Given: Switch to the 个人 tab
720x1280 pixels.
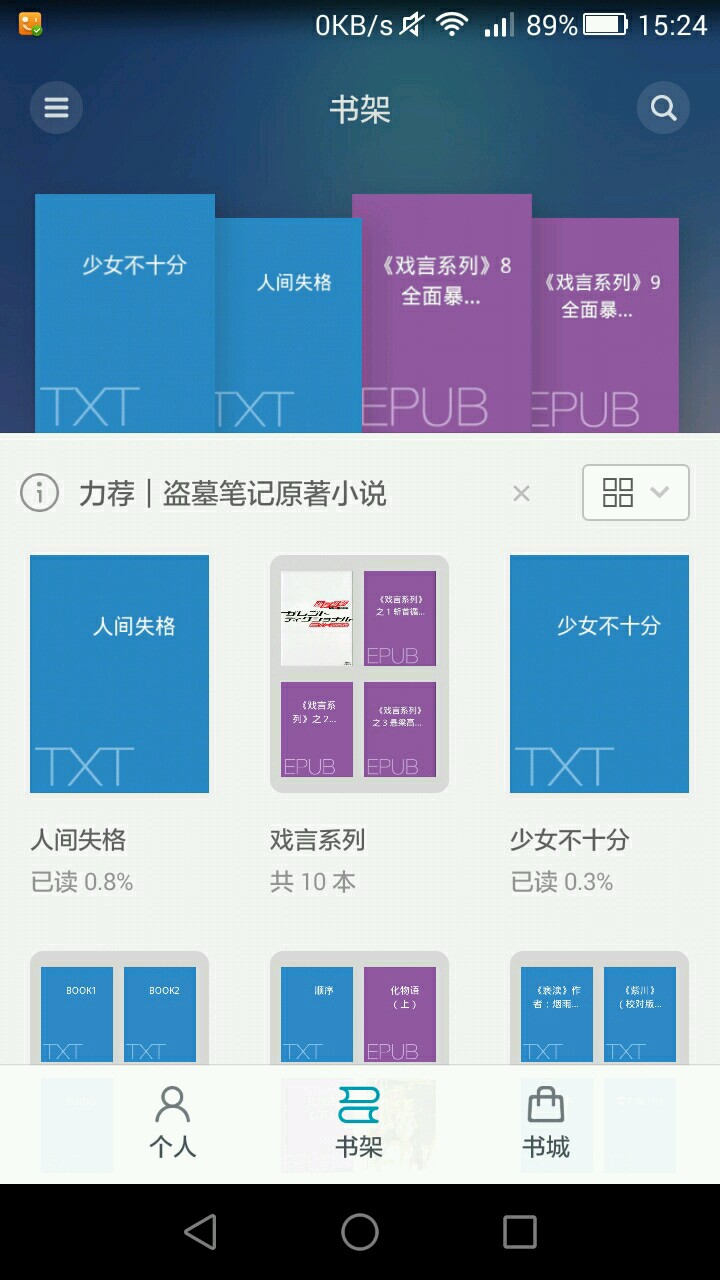Looking at the screenshot, I should click(x=172, y=1123).
